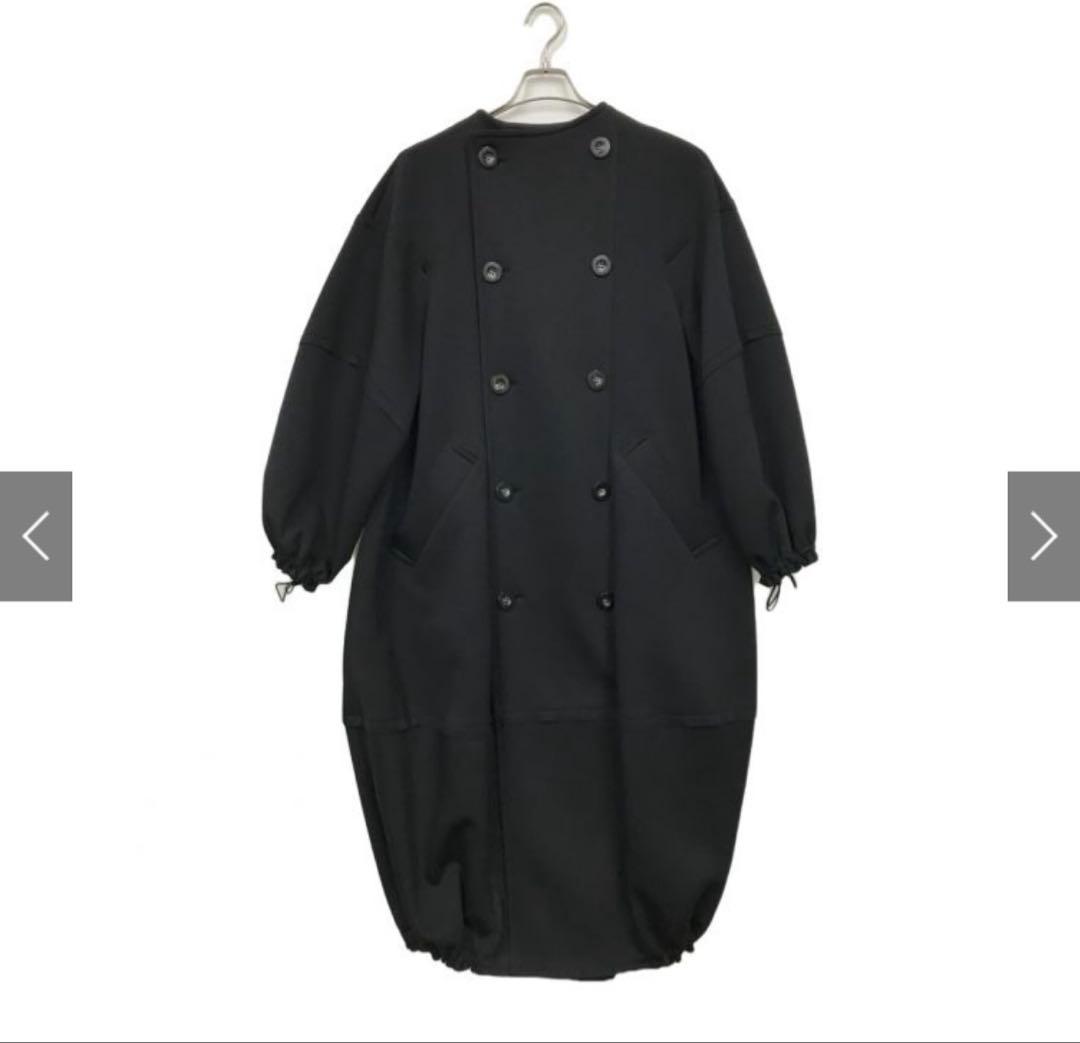
Task: Show the next product image
Action: (x=1043, y=536)
